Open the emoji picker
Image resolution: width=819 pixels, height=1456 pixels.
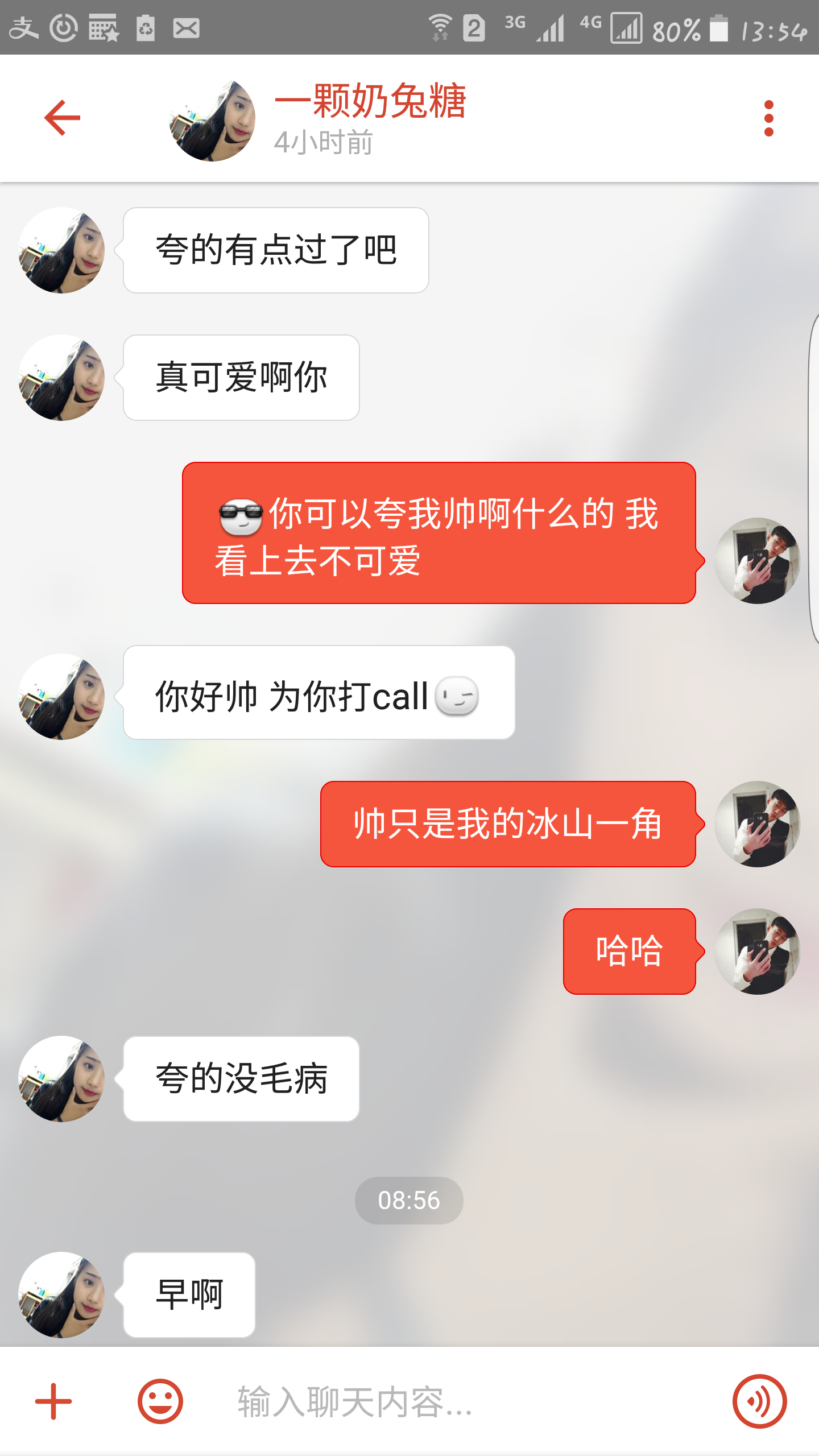pos(160,1401)
